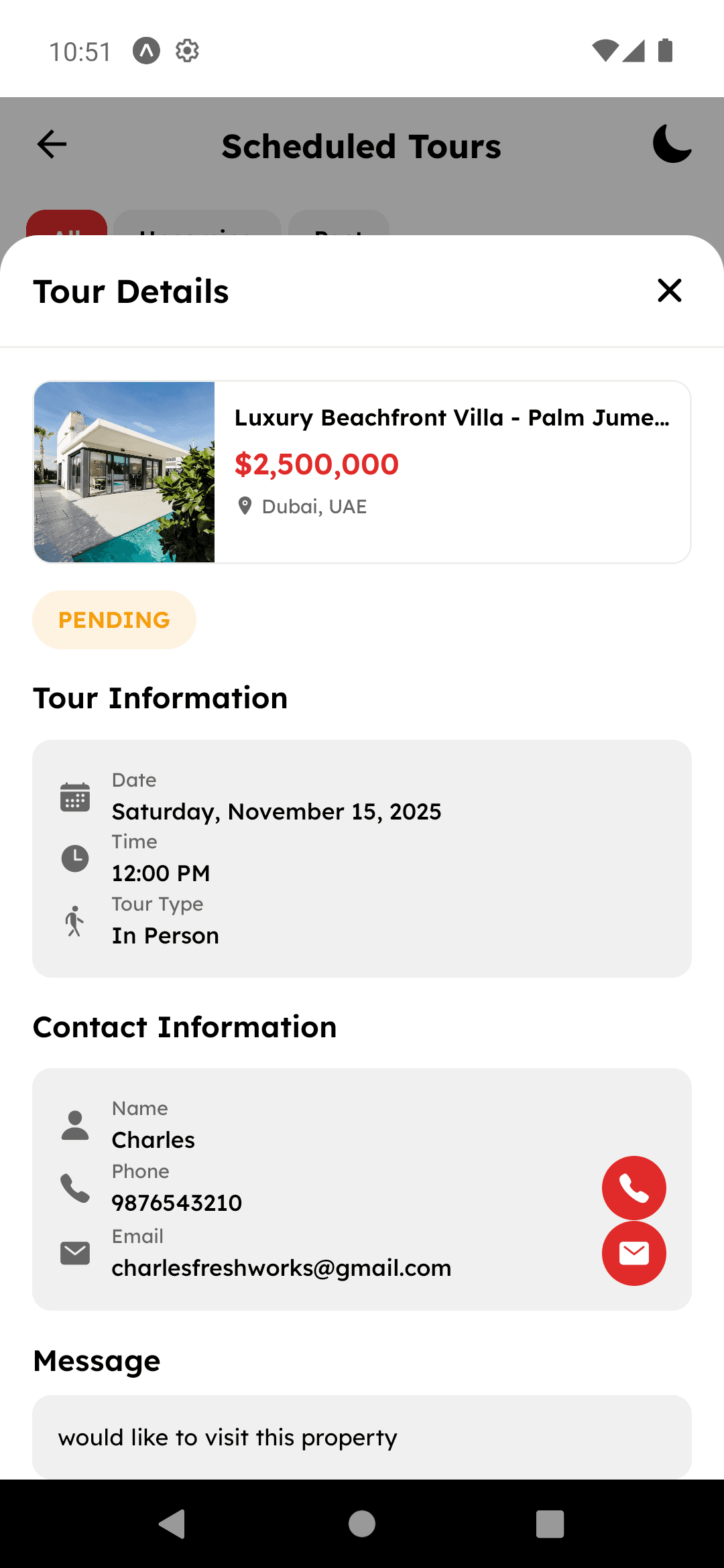This screenshot has width=724, height=1568.
Task: Click the envelope icon beside Email
Action: click(x=75, y=1252)
